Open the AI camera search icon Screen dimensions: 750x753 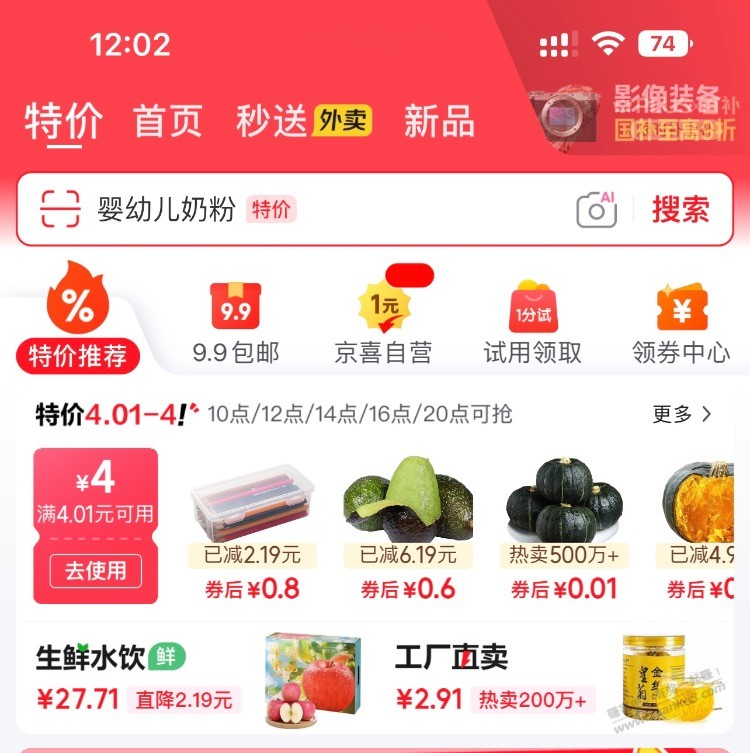[x=597, y=209]
